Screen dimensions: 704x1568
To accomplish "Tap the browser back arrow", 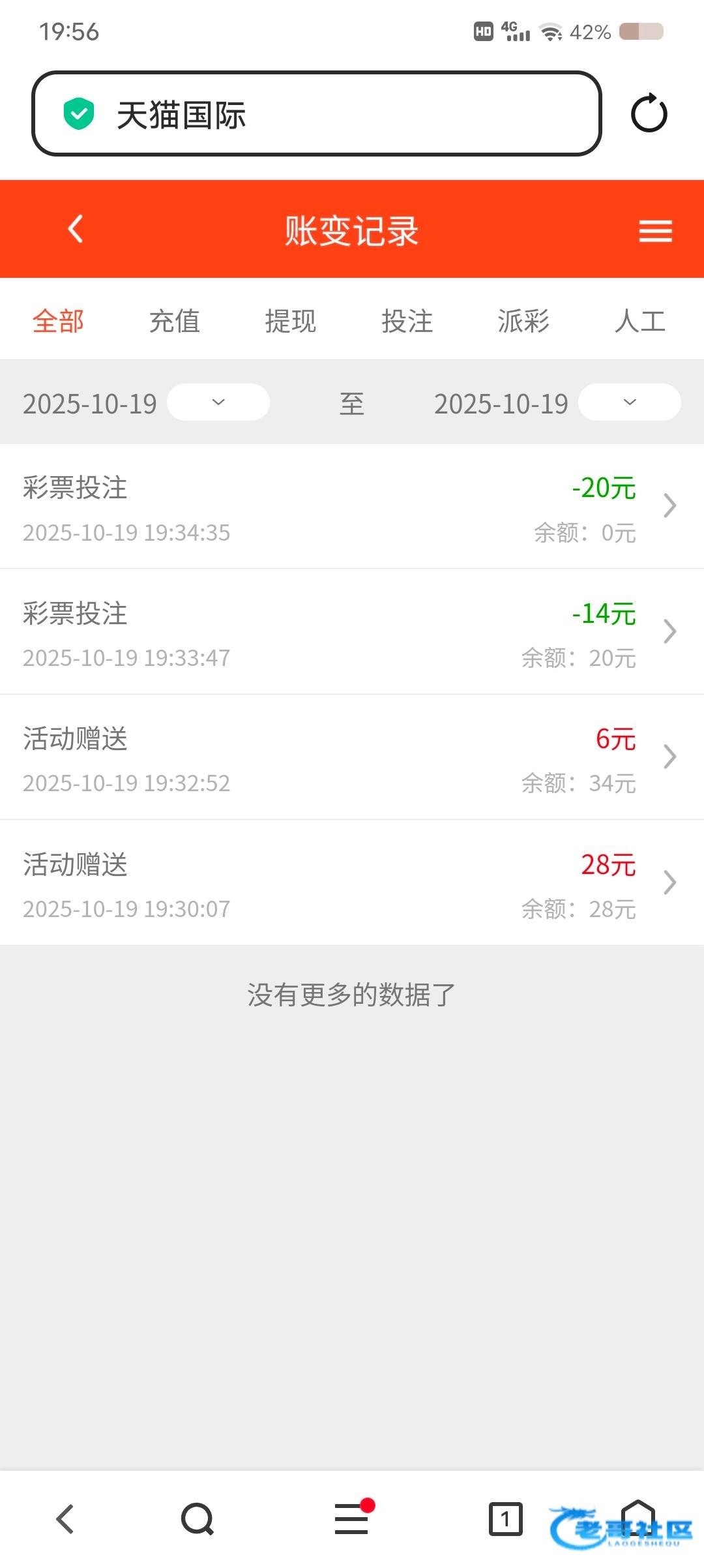I will tap(65, 1519).
